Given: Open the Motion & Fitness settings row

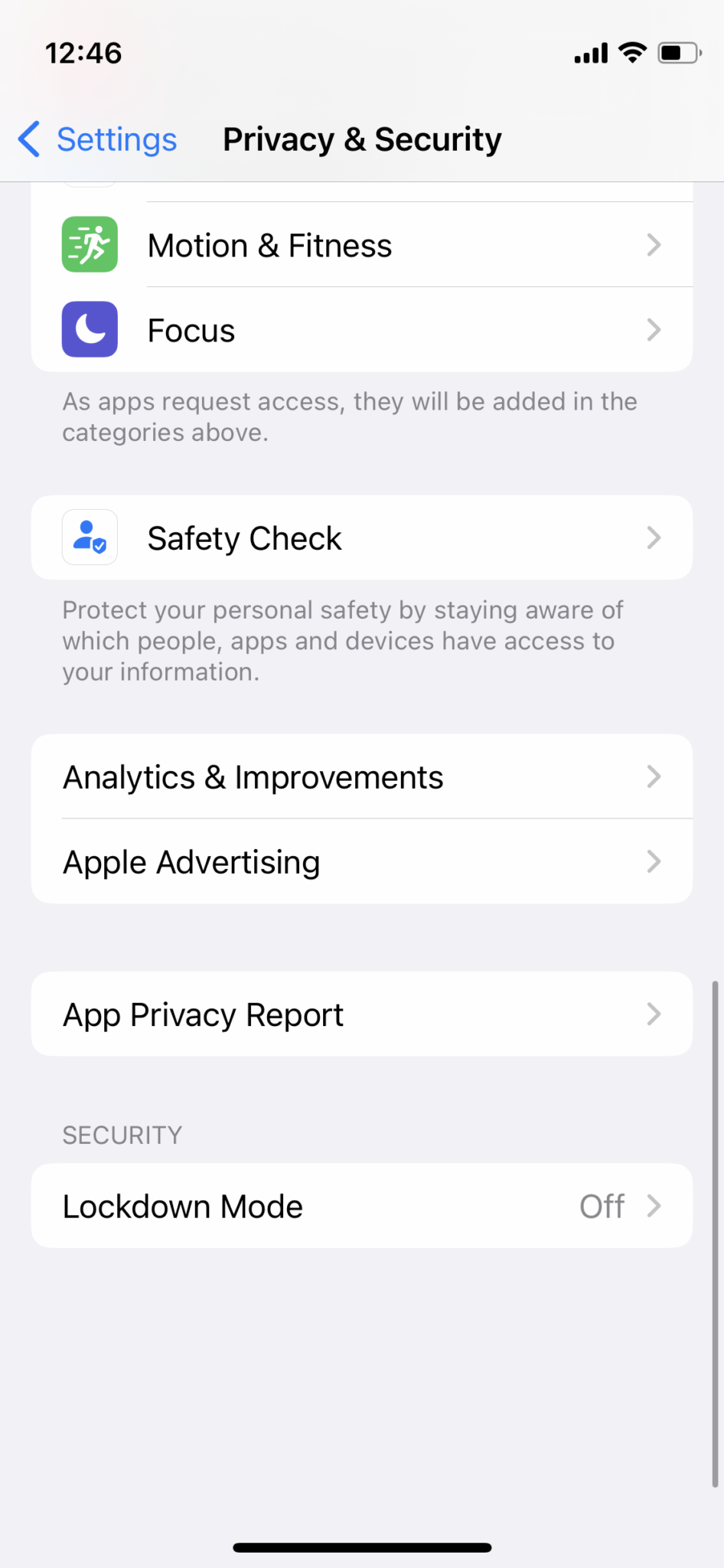Looking at the screenshot, I should pyautogui.click(x=361, y=244).
